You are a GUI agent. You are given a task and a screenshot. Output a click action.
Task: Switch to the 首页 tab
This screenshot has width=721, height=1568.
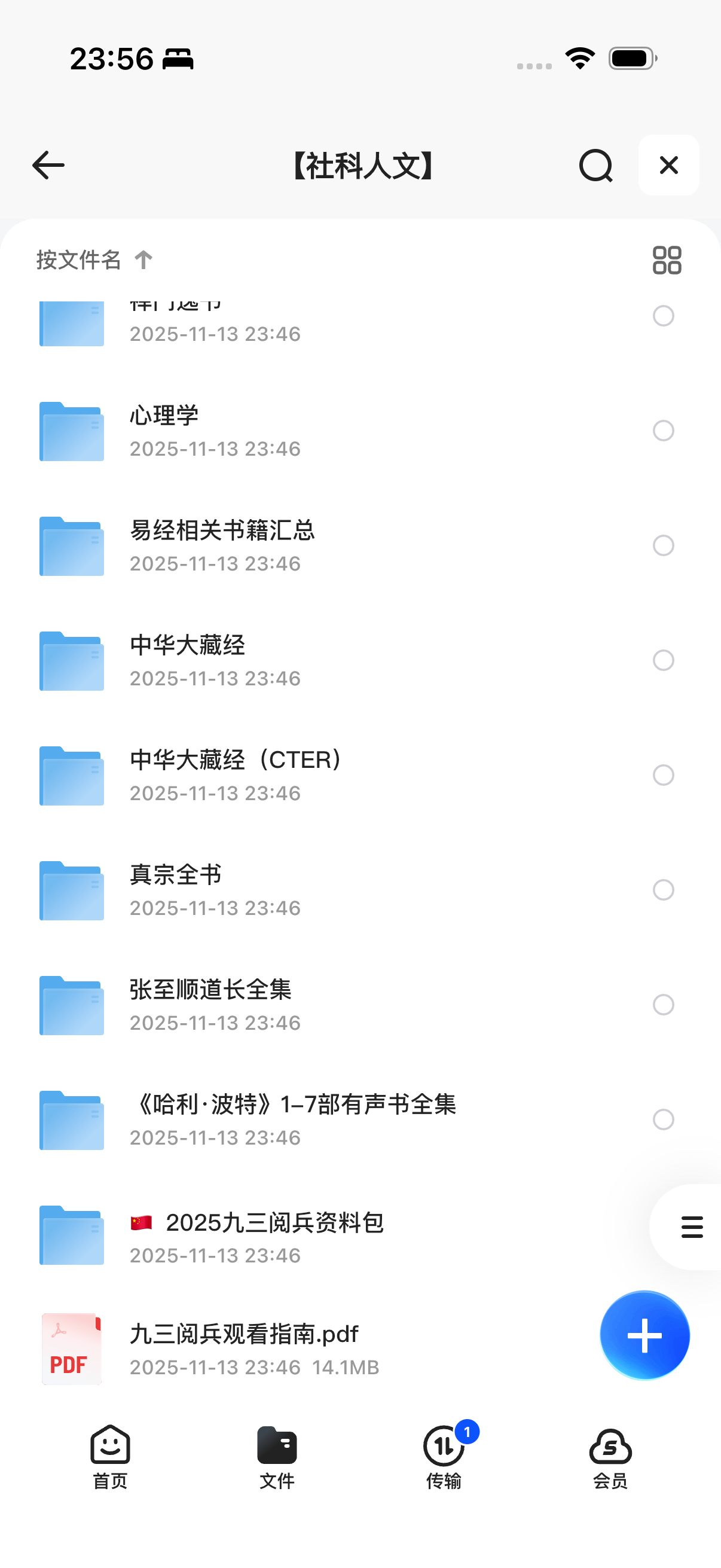pos(110,1456)
